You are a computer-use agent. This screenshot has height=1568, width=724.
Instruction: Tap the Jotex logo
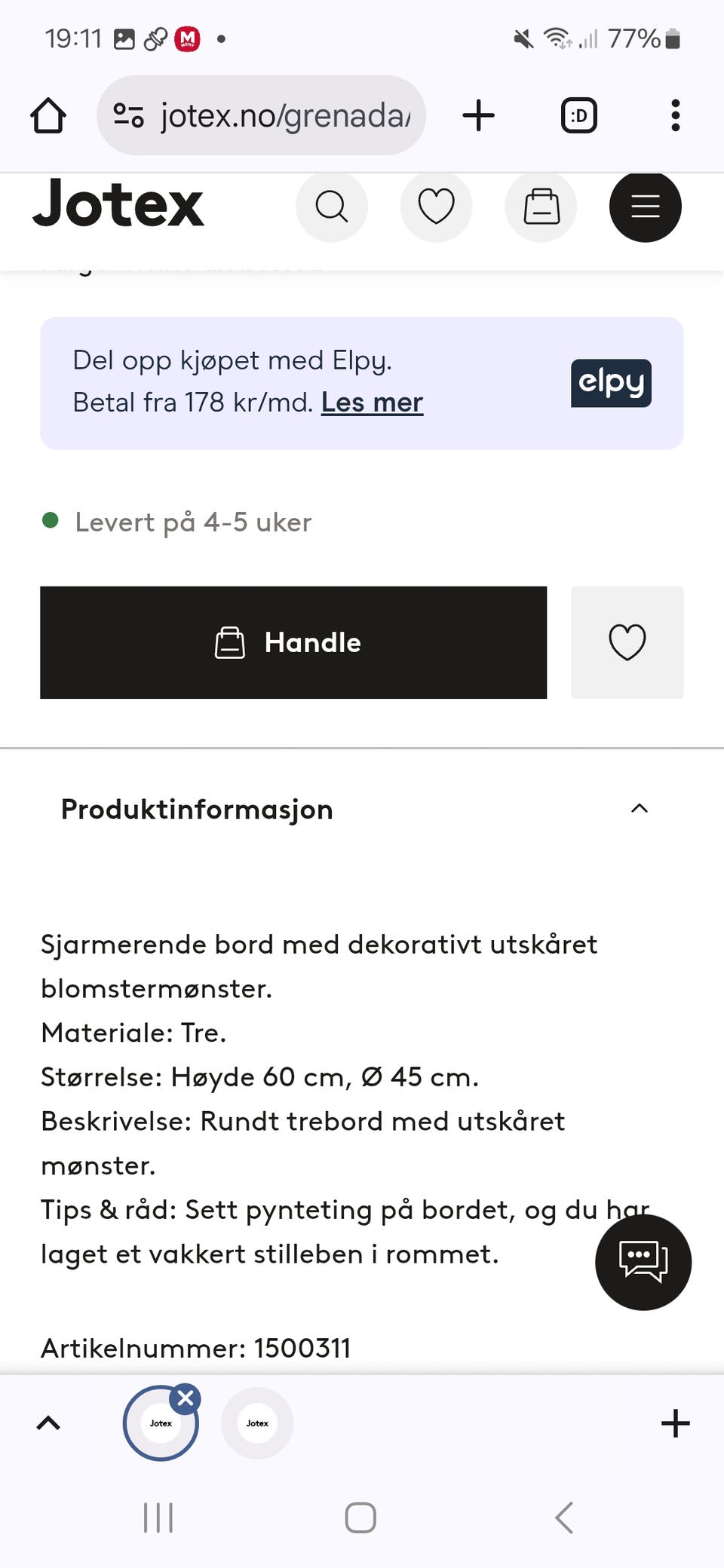click(x=118, y=205)
